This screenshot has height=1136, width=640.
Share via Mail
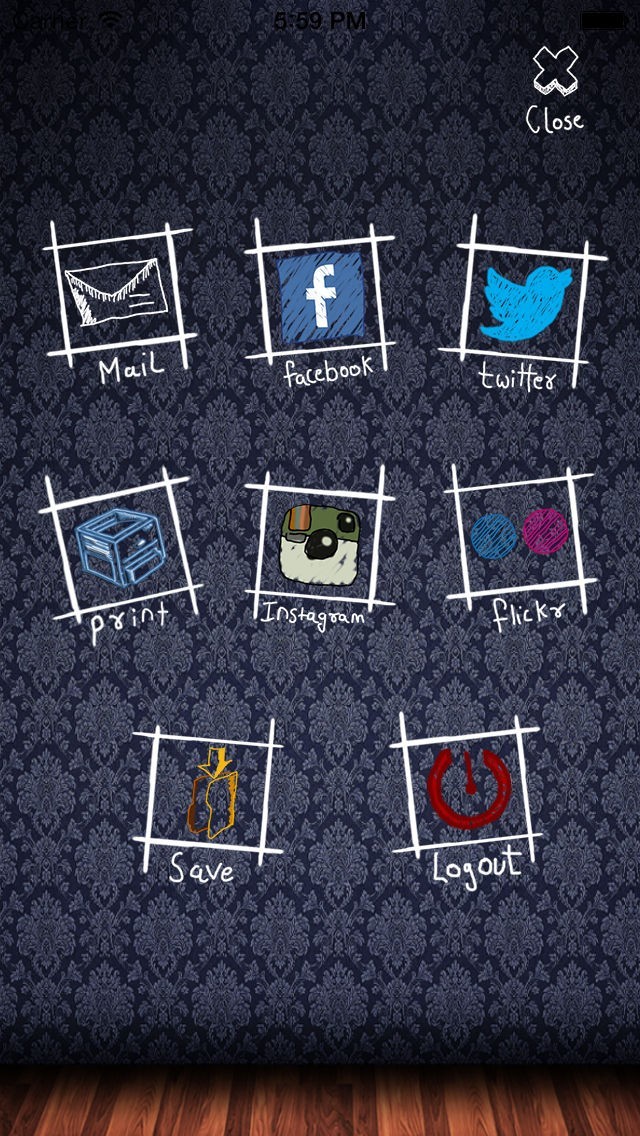pos(117,300)
